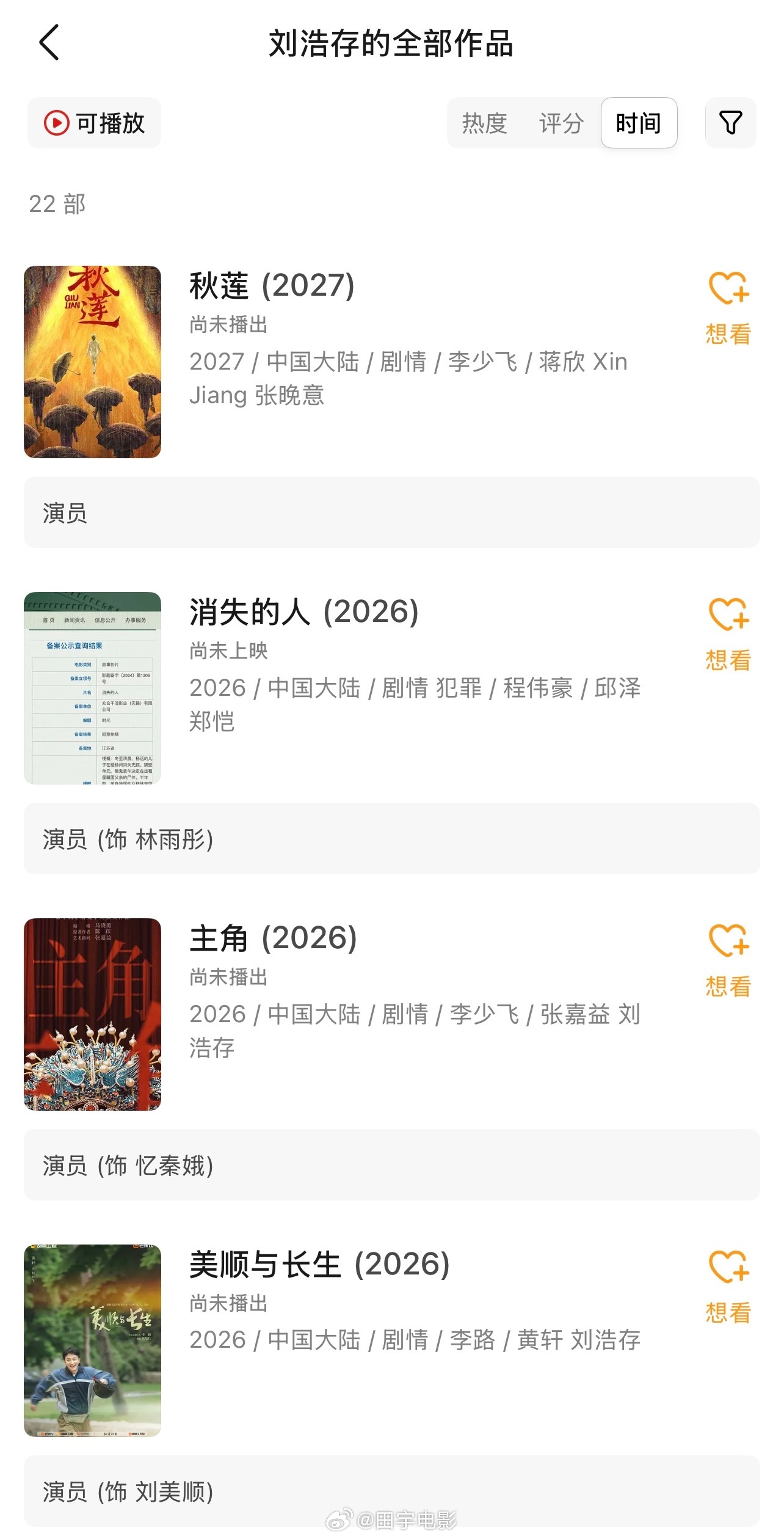Select the 时间 sort option

[639, 123]
